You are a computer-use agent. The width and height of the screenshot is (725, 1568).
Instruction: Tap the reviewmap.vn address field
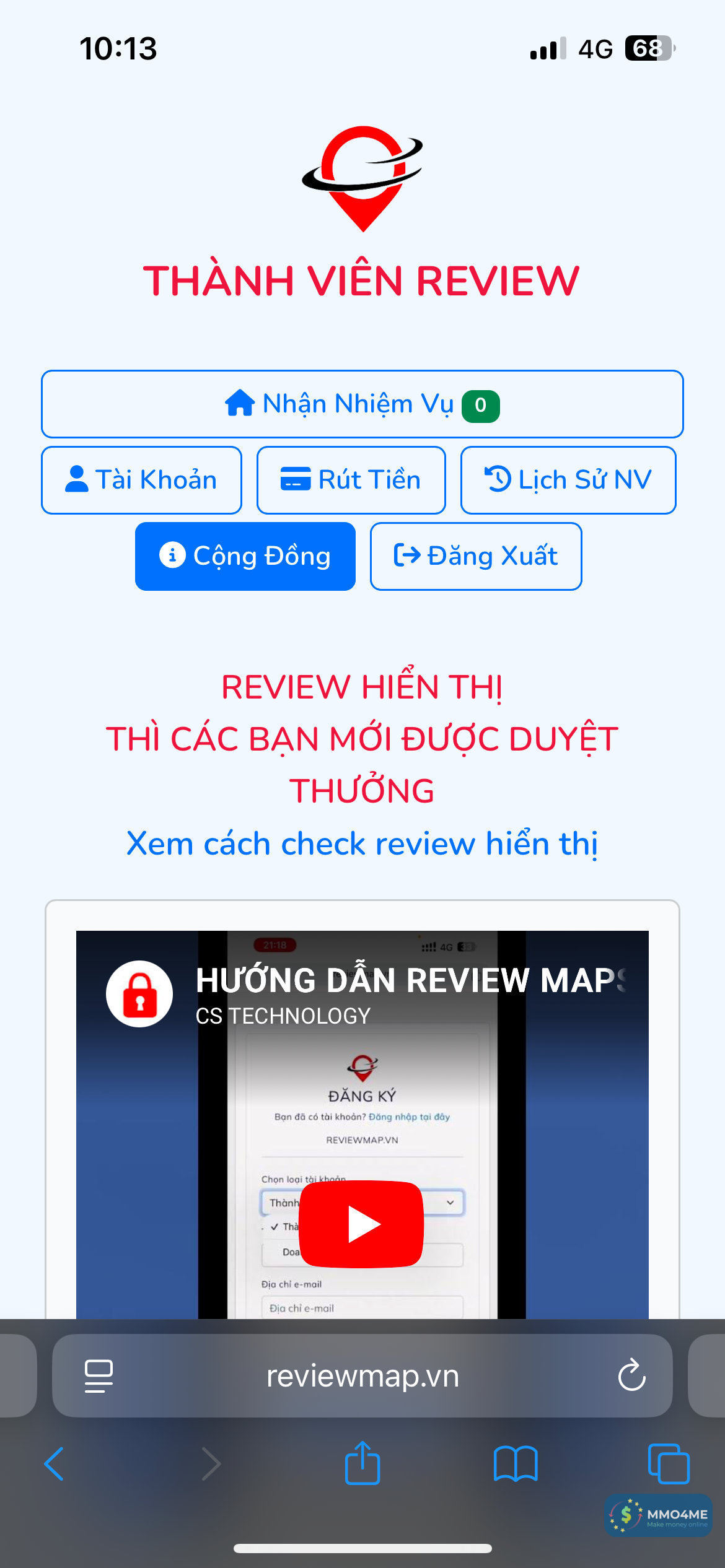[362, 1375]
